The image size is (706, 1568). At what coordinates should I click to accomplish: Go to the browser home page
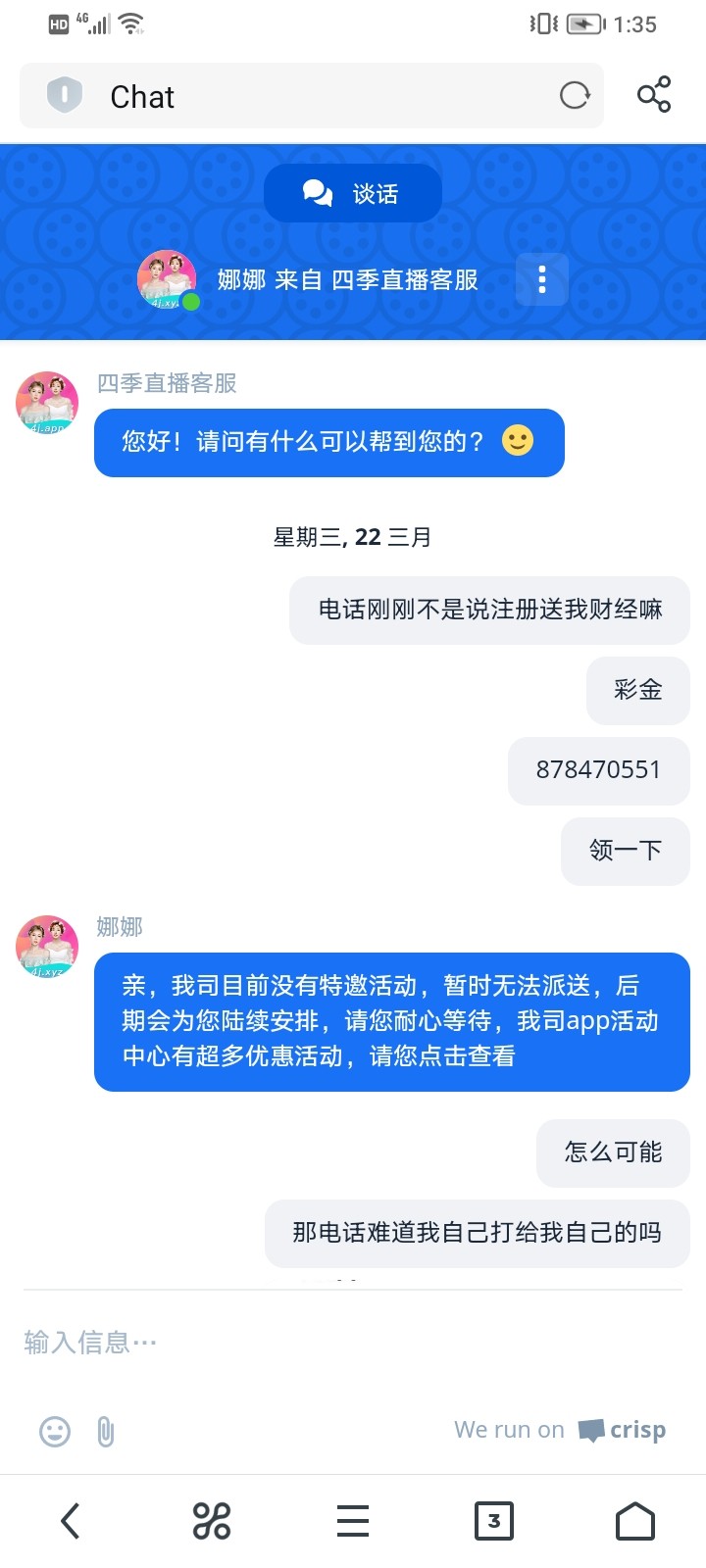634,1521
